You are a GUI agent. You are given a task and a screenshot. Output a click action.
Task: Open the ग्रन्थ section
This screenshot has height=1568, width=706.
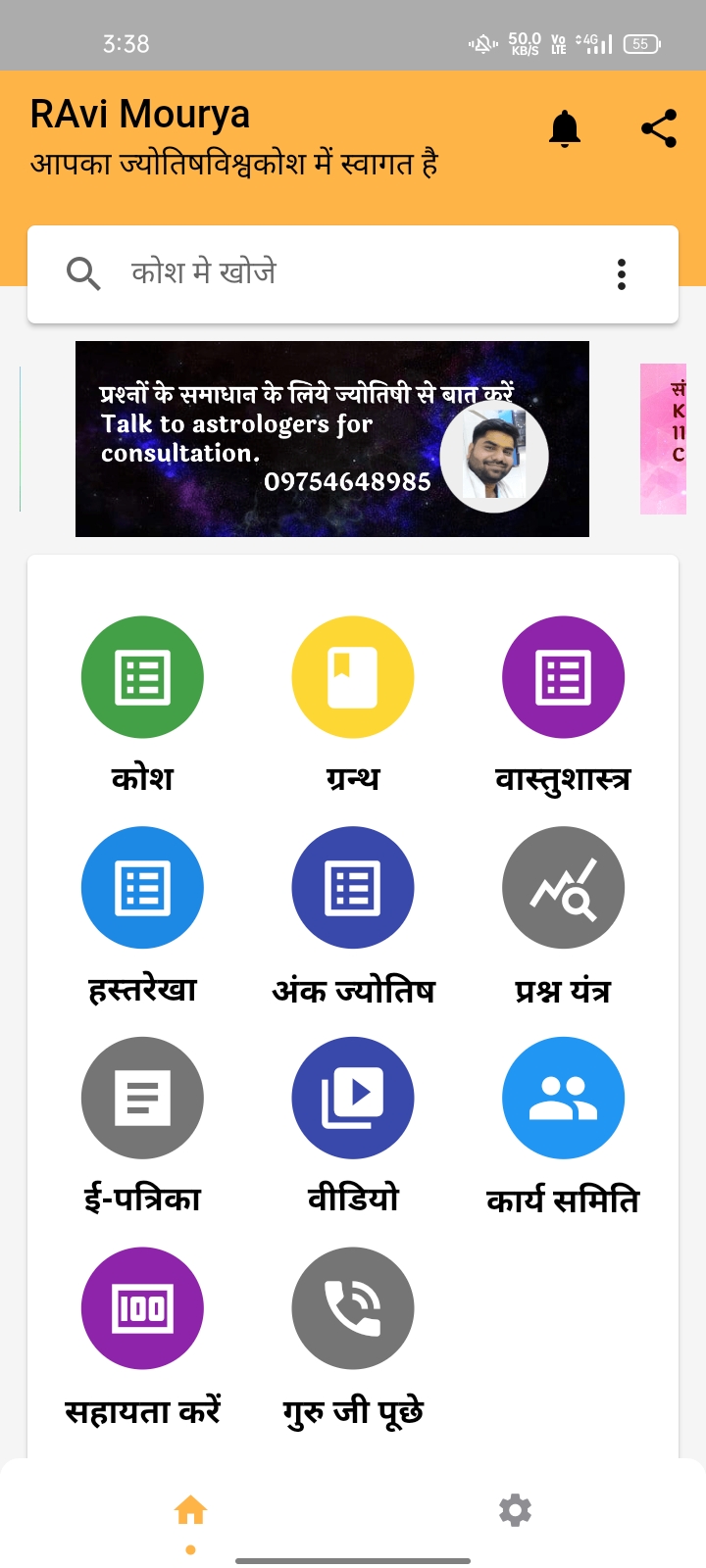click(353, 677)
